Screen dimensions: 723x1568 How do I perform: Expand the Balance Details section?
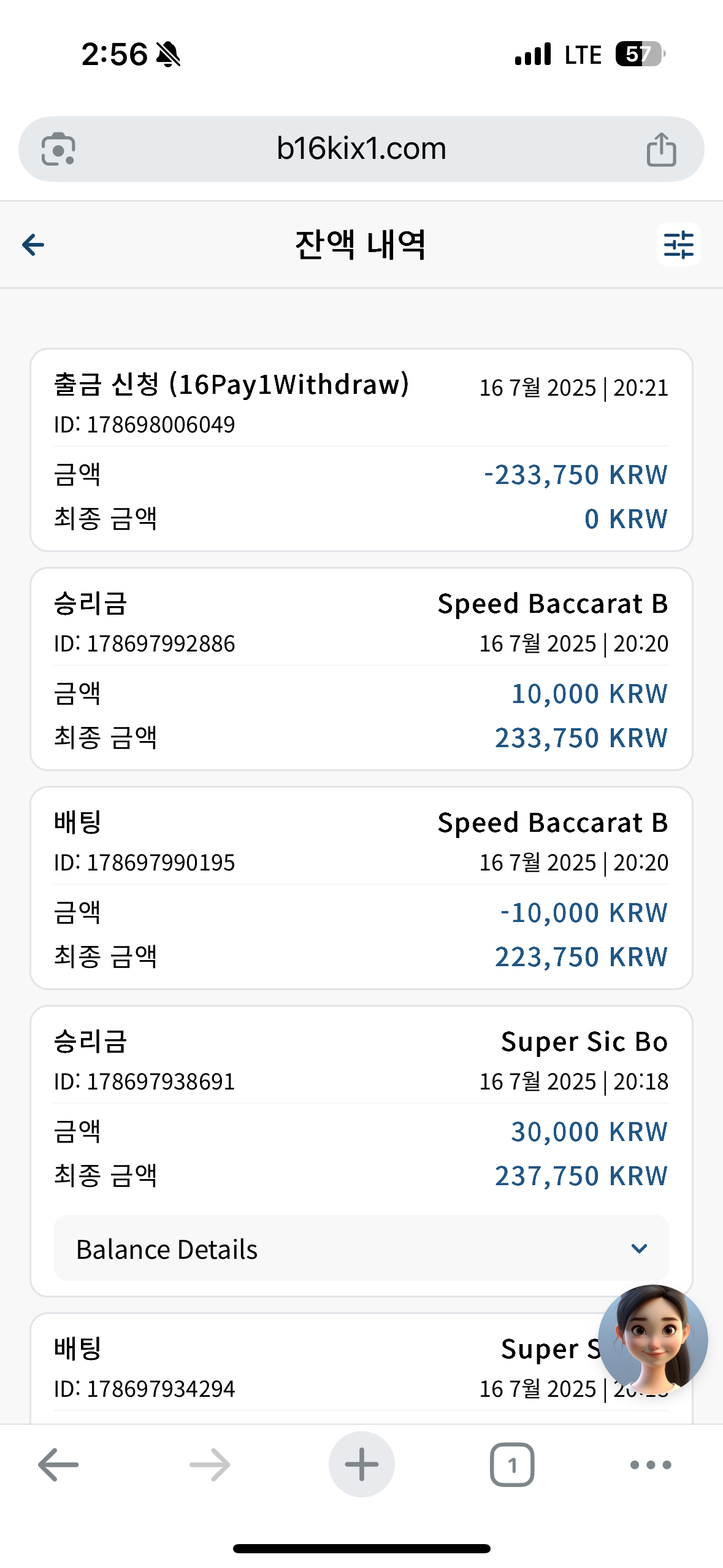(361, 1248)
